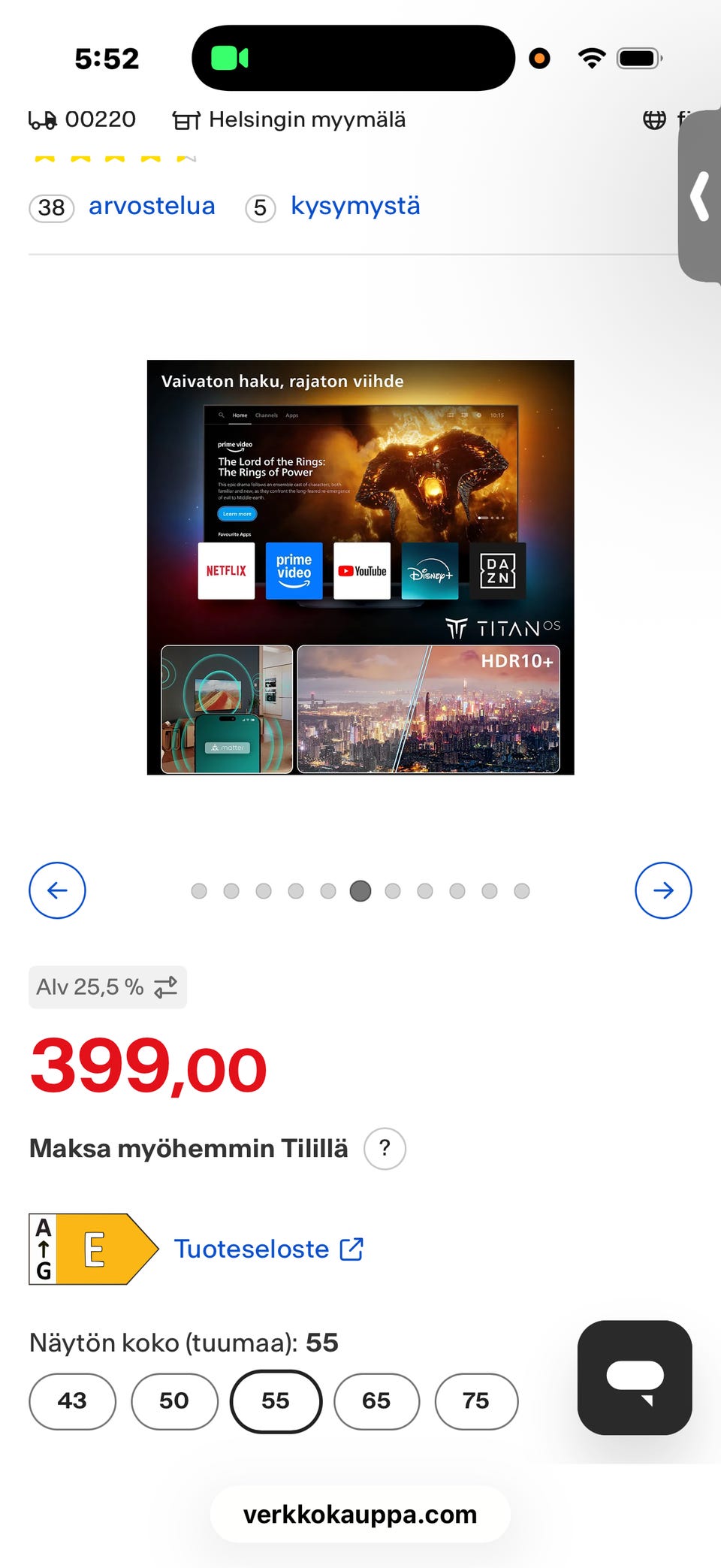Open the 5 kysymystä questions link
This screenshot has height=1568, width=721.
[333, 207]
